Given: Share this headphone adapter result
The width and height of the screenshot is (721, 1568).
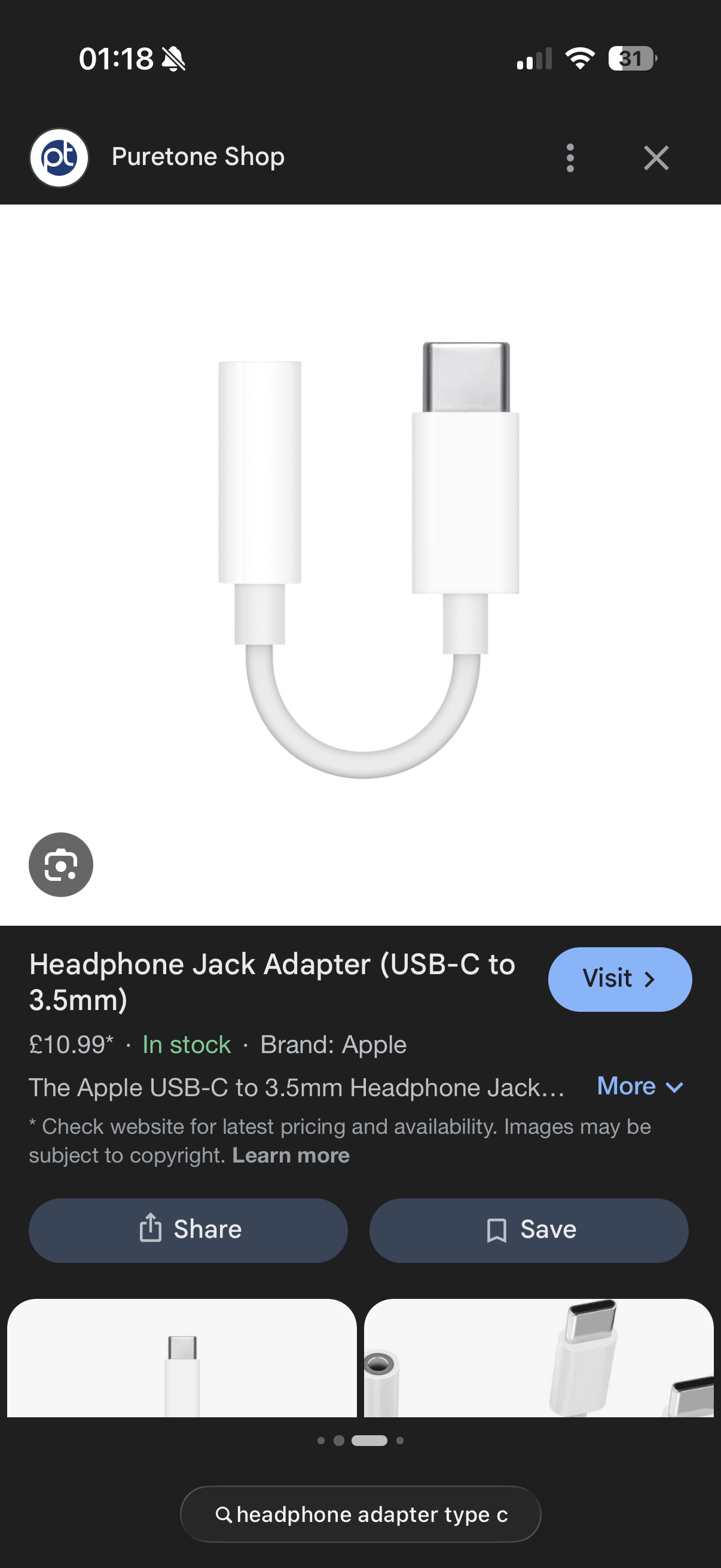Looking at the screenshot, I should coord(188,1230).
